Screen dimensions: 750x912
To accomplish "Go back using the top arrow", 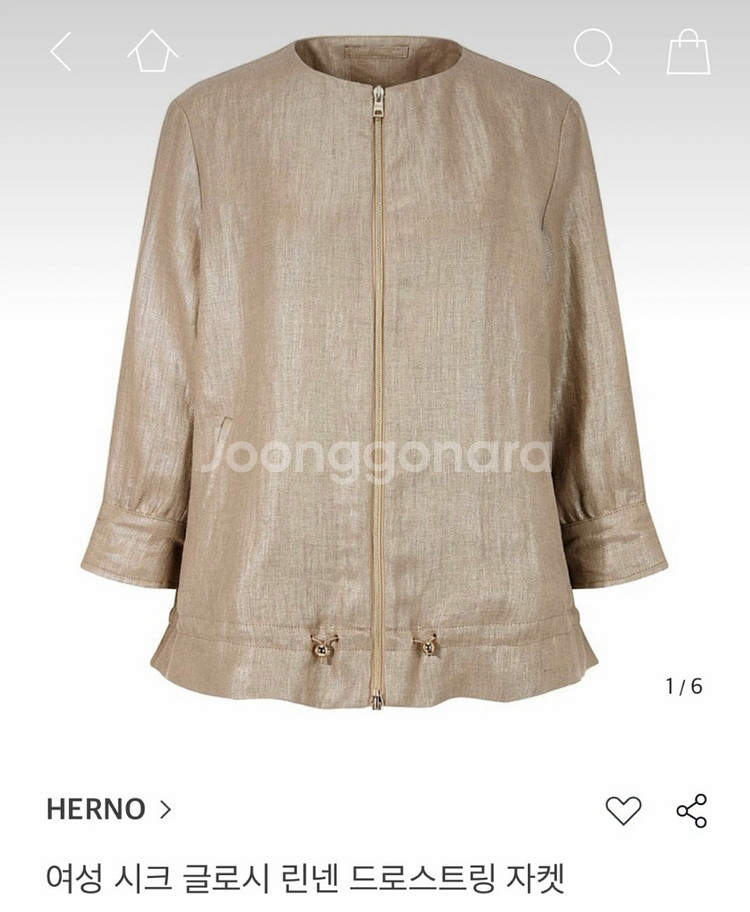I will pyautogui.click(x=61, y=51).
